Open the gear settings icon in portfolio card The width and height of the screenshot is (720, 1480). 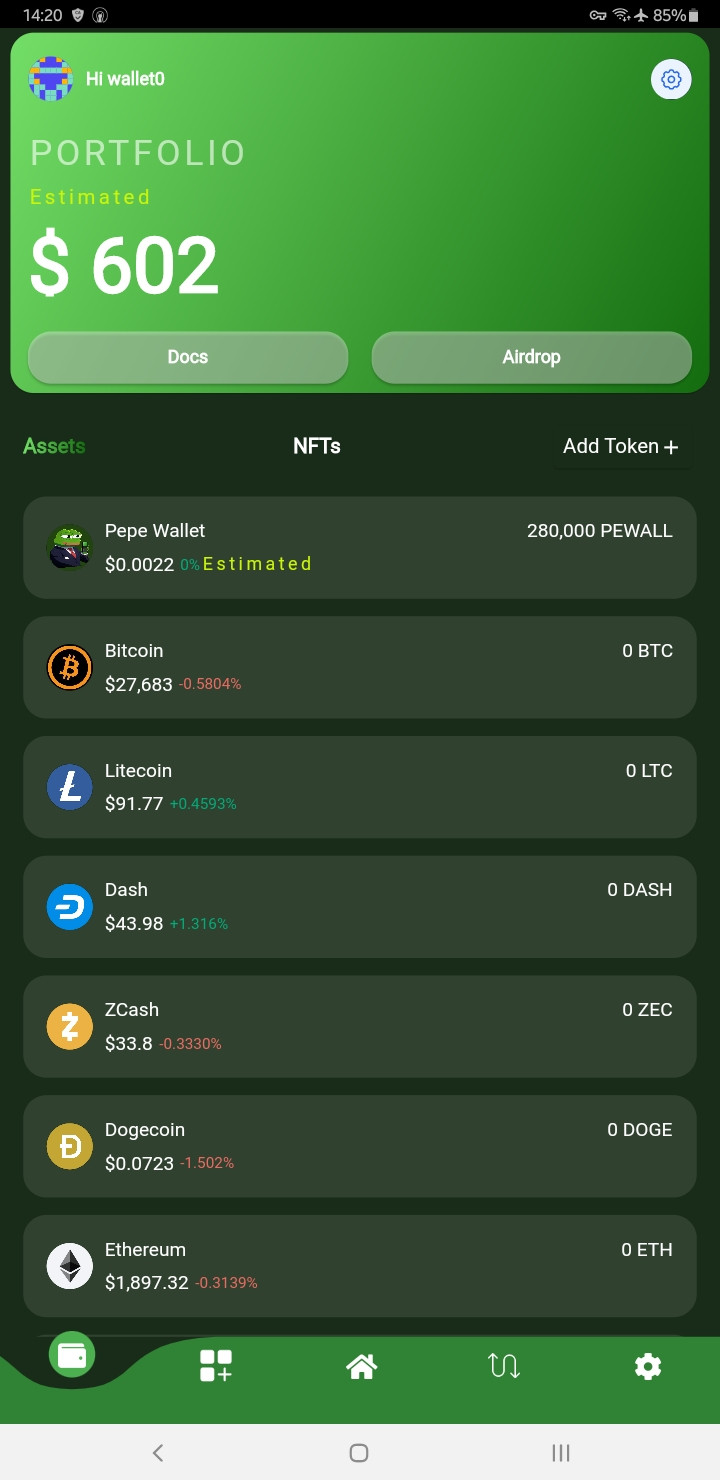(x=671, y=79)
